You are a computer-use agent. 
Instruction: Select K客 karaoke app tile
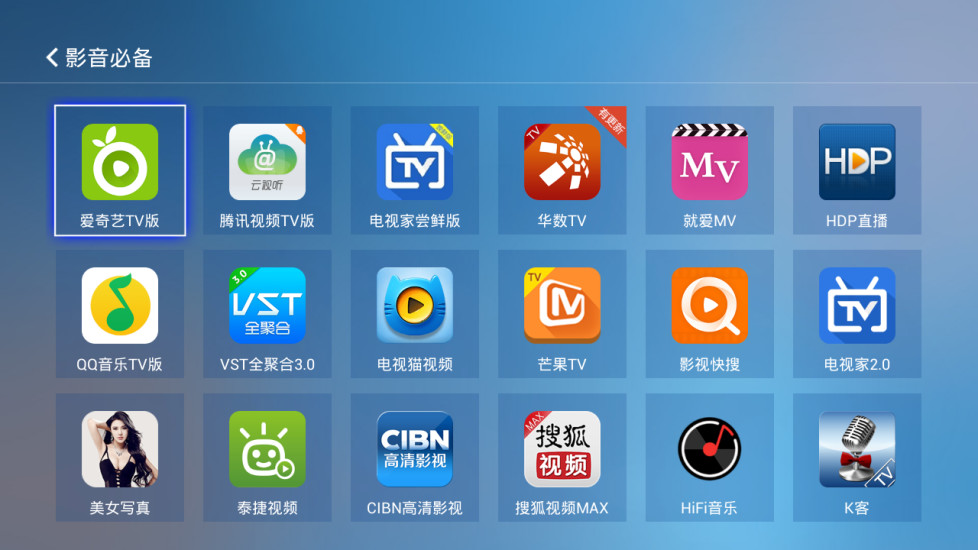coord(857,457)
